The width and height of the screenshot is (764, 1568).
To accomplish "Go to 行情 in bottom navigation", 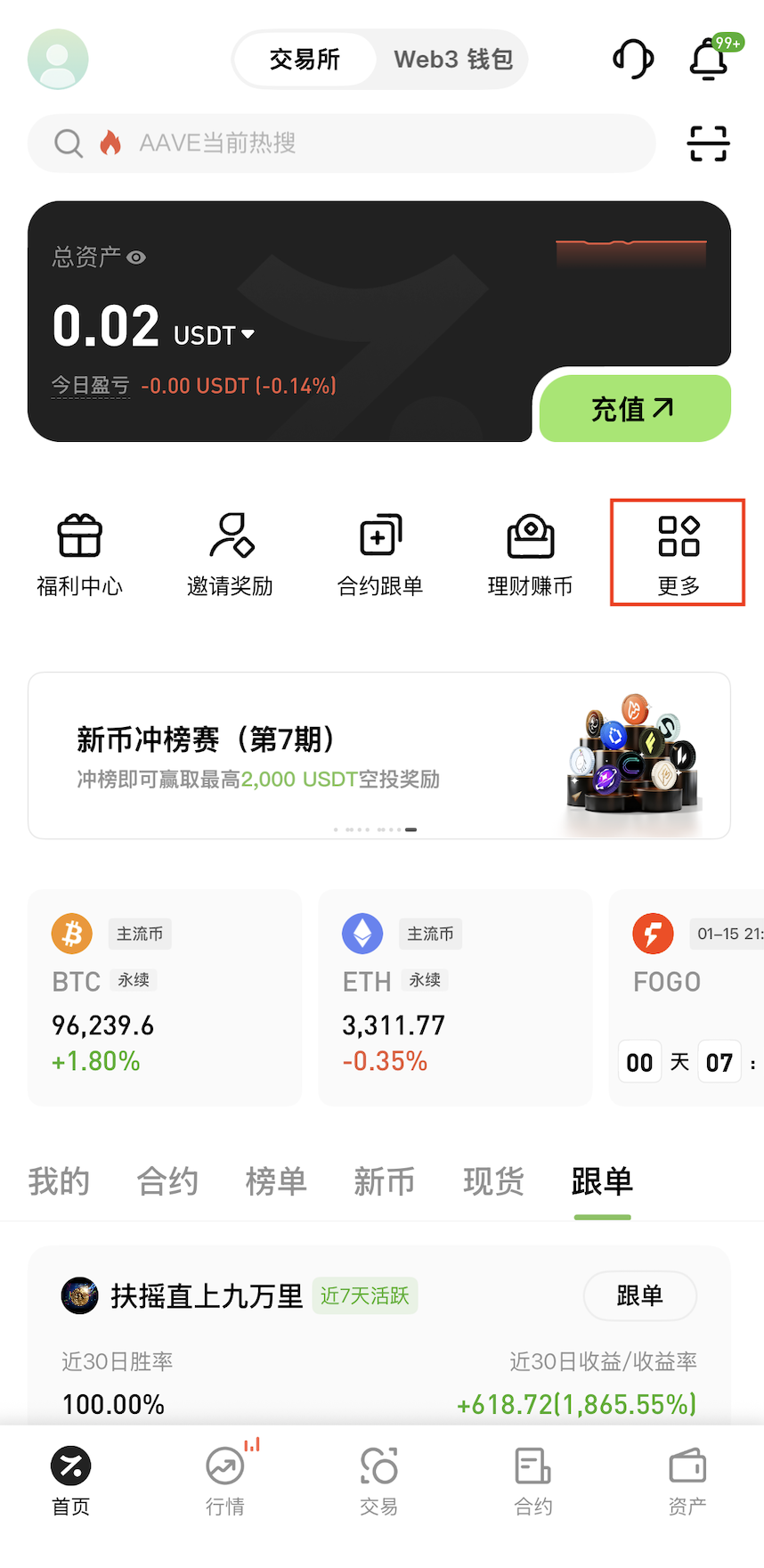I will click(225, 1482).
